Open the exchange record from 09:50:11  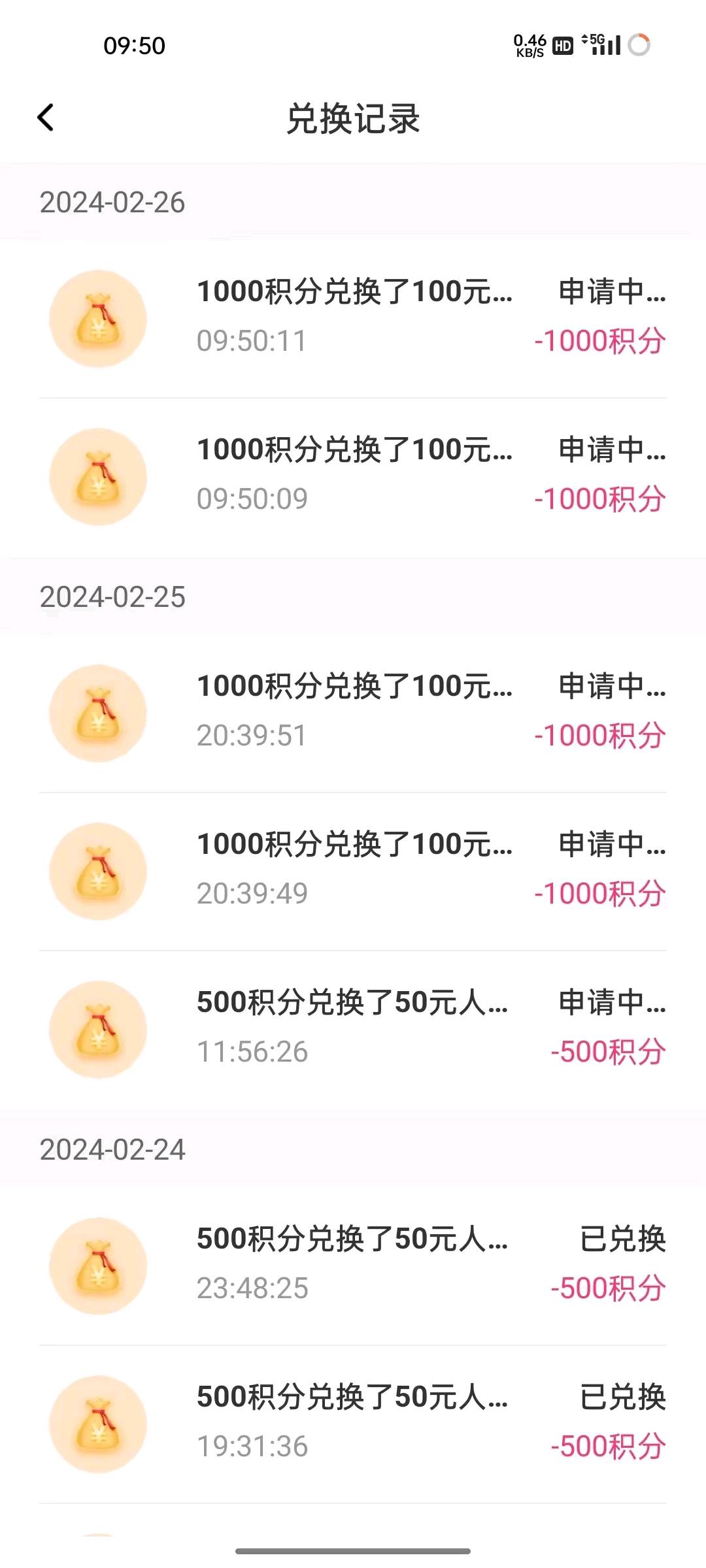[353, 319]
